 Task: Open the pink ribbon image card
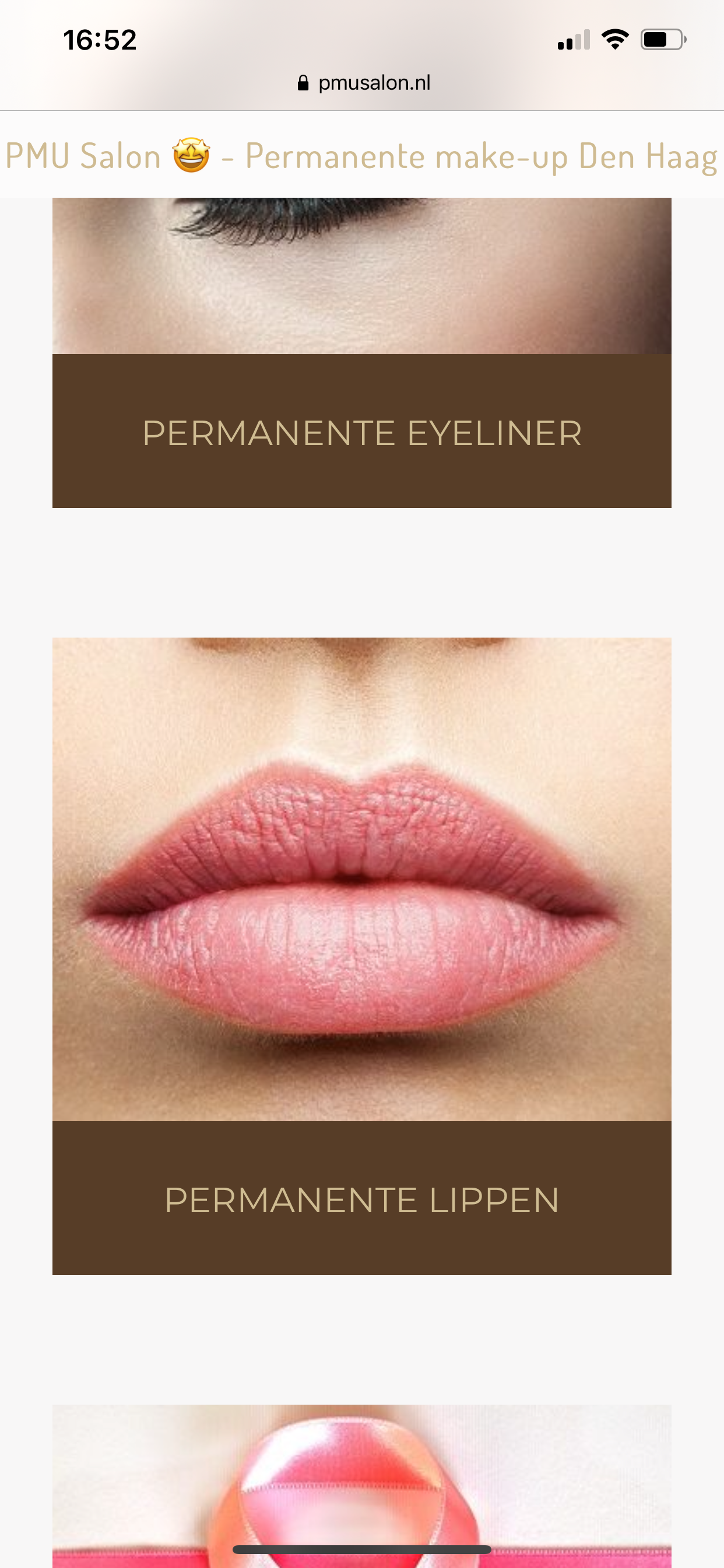[x=361, y=1485]
